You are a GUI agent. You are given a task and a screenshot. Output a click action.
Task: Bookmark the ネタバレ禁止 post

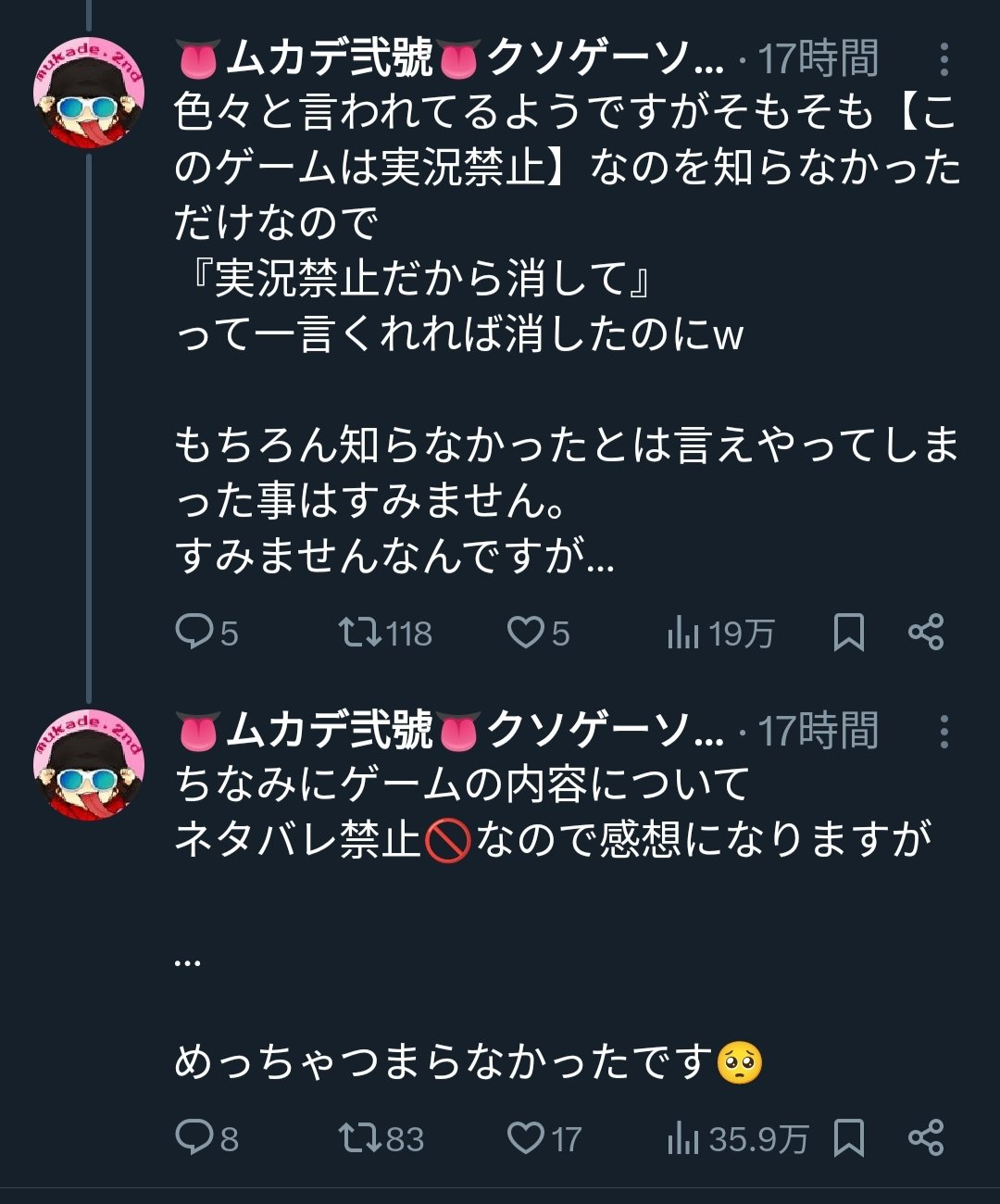(848, 1138)
